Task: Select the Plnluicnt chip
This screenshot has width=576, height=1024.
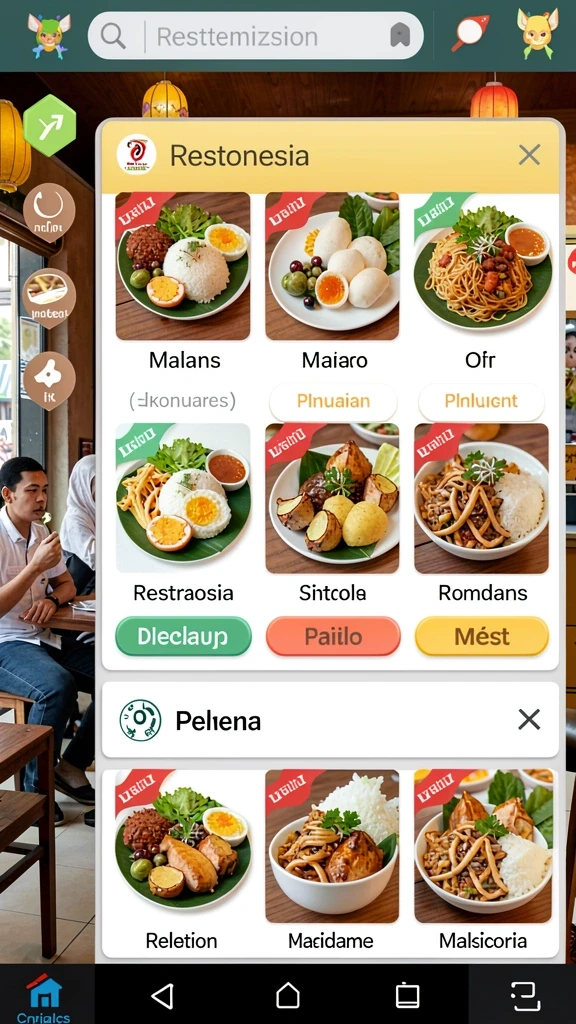Action: tap(481, 401)
